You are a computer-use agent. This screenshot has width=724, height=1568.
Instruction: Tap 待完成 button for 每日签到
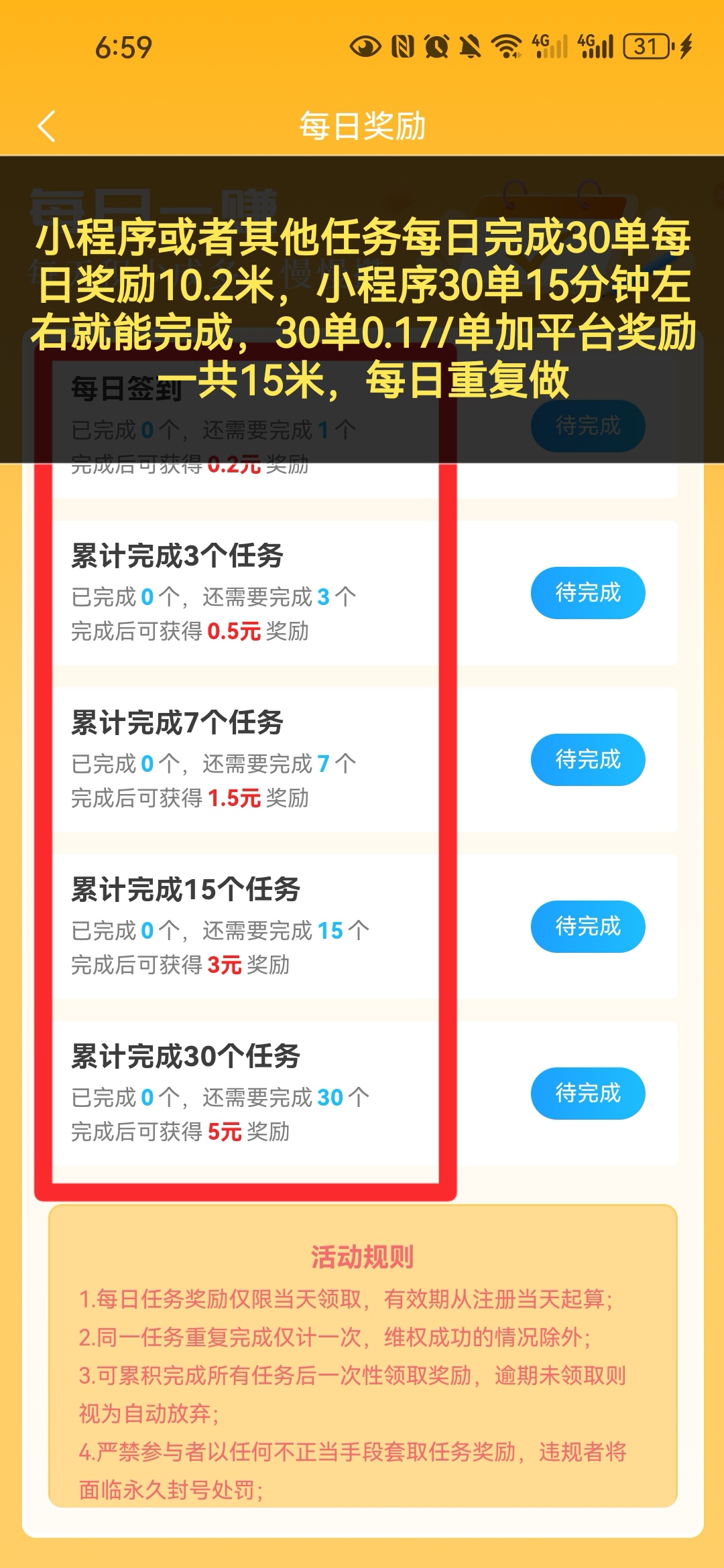pos(587,426)
